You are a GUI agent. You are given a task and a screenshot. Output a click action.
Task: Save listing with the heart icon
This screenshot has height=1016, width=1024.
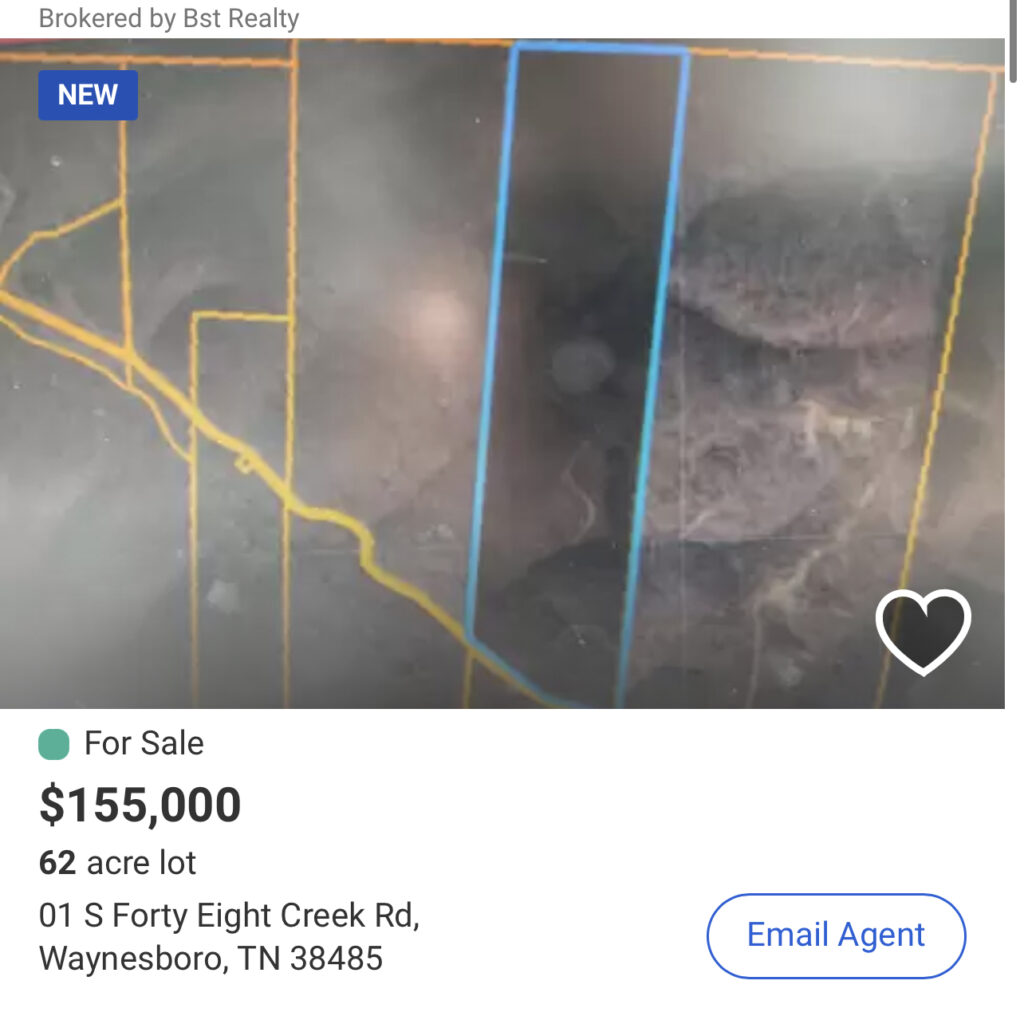922,631
